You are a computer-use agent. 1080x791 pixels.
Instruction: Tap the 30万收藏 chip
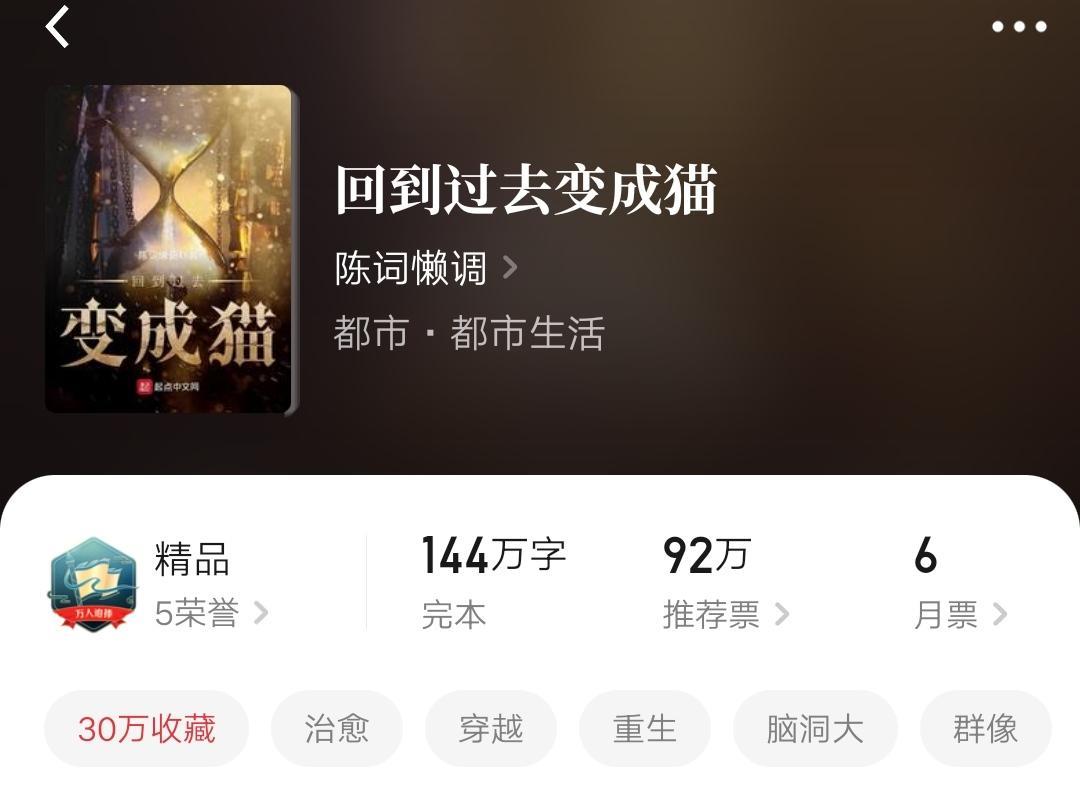click(146, 729)
